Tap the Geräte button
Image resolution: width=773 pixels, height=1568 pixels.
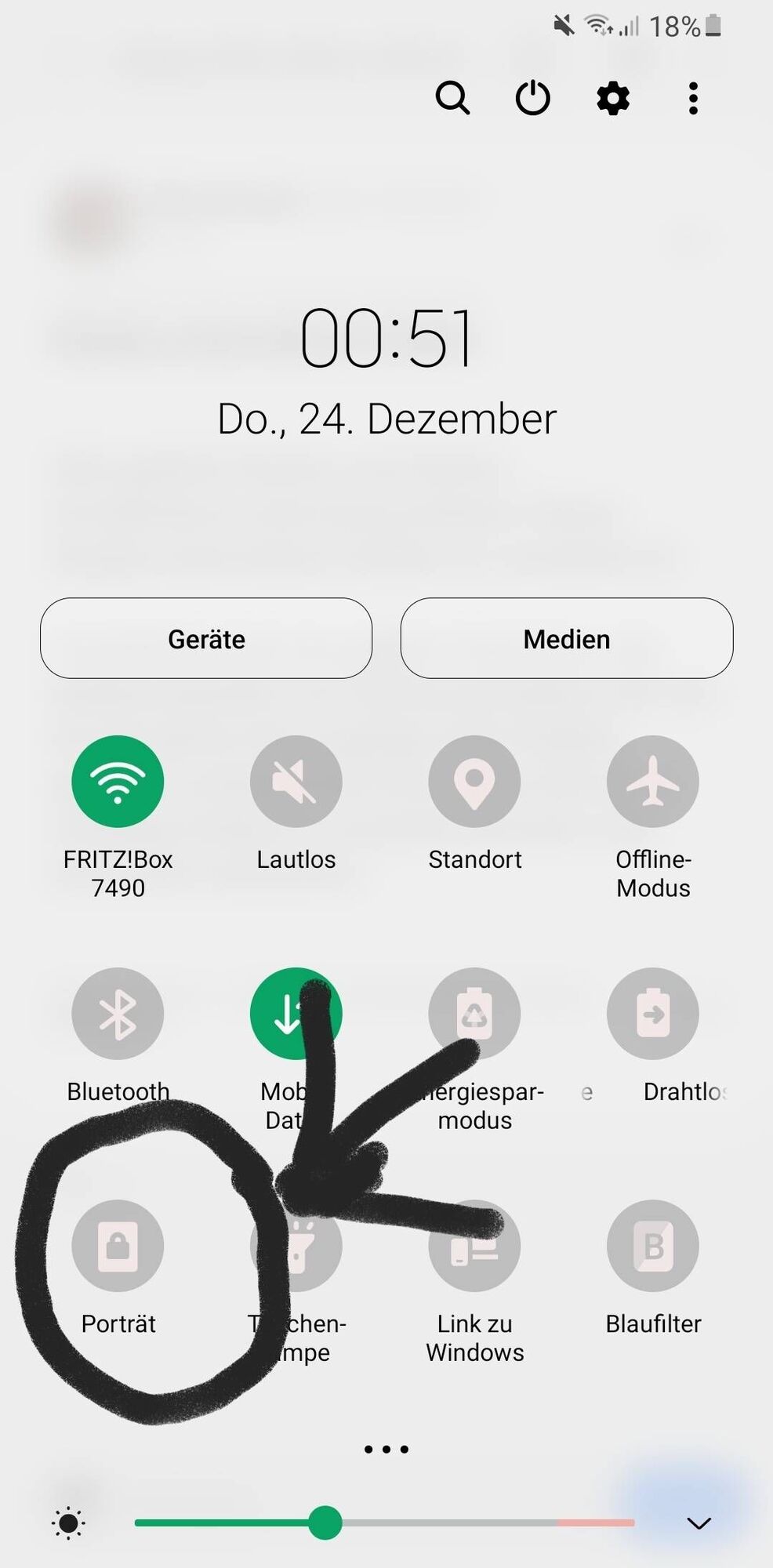[x=206, y=638]
